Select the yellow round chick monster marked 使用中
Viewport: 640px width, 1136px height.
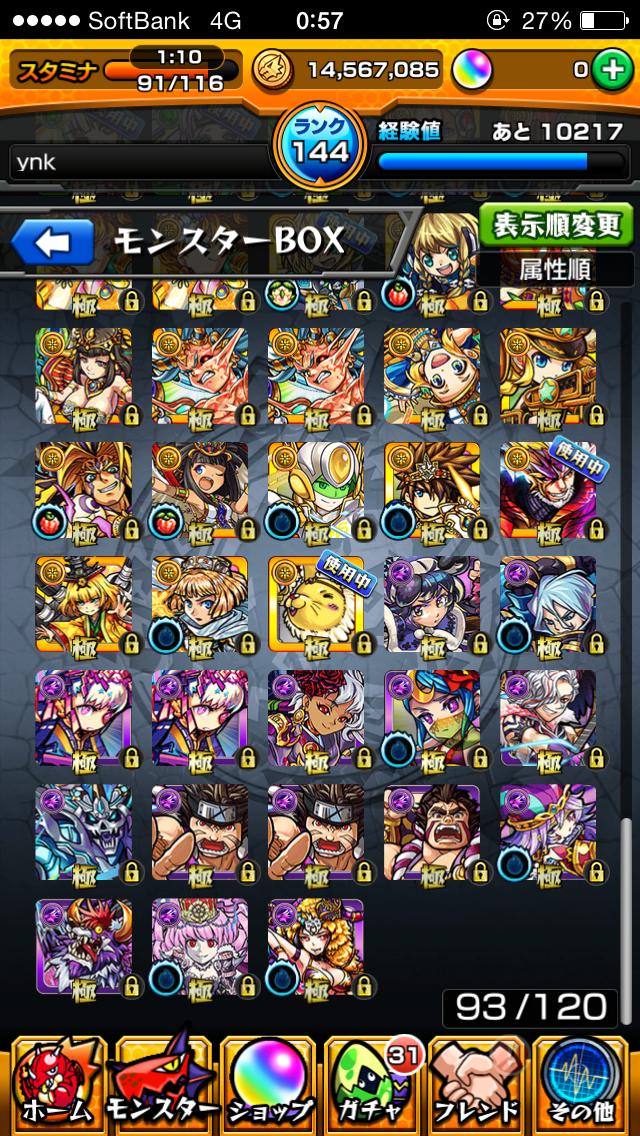pos(315,605)
